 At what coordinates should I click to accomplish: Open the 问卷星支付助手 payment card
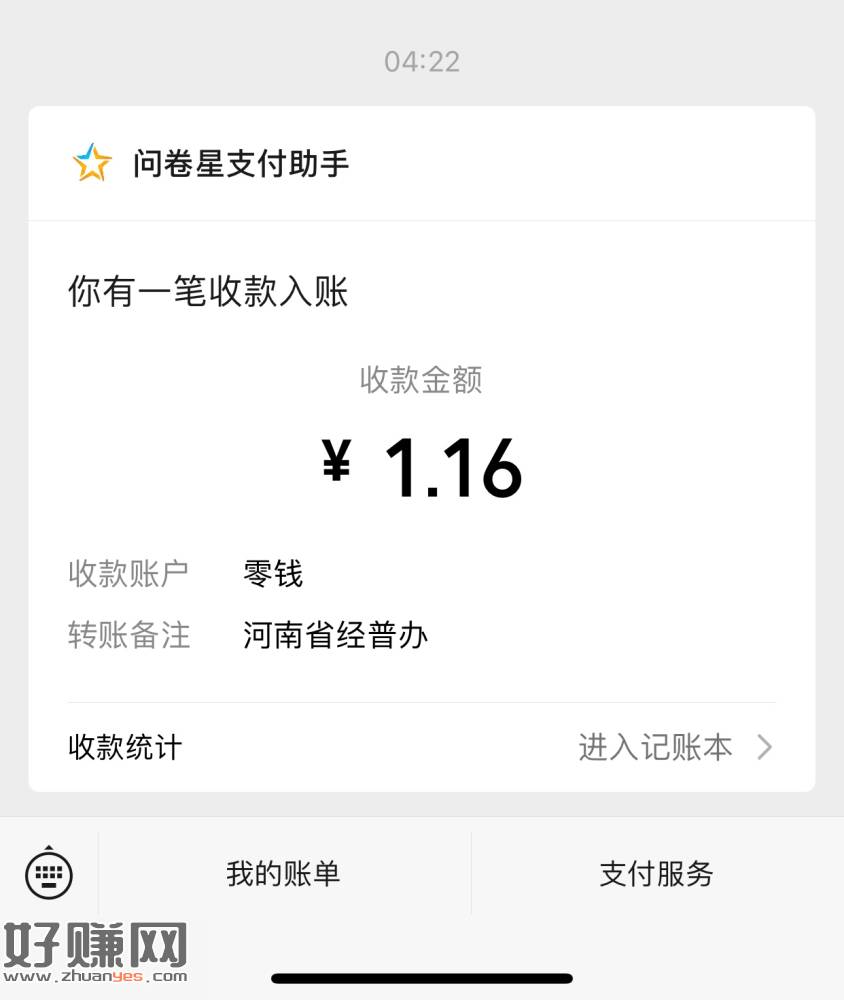(x=421, y=450)
